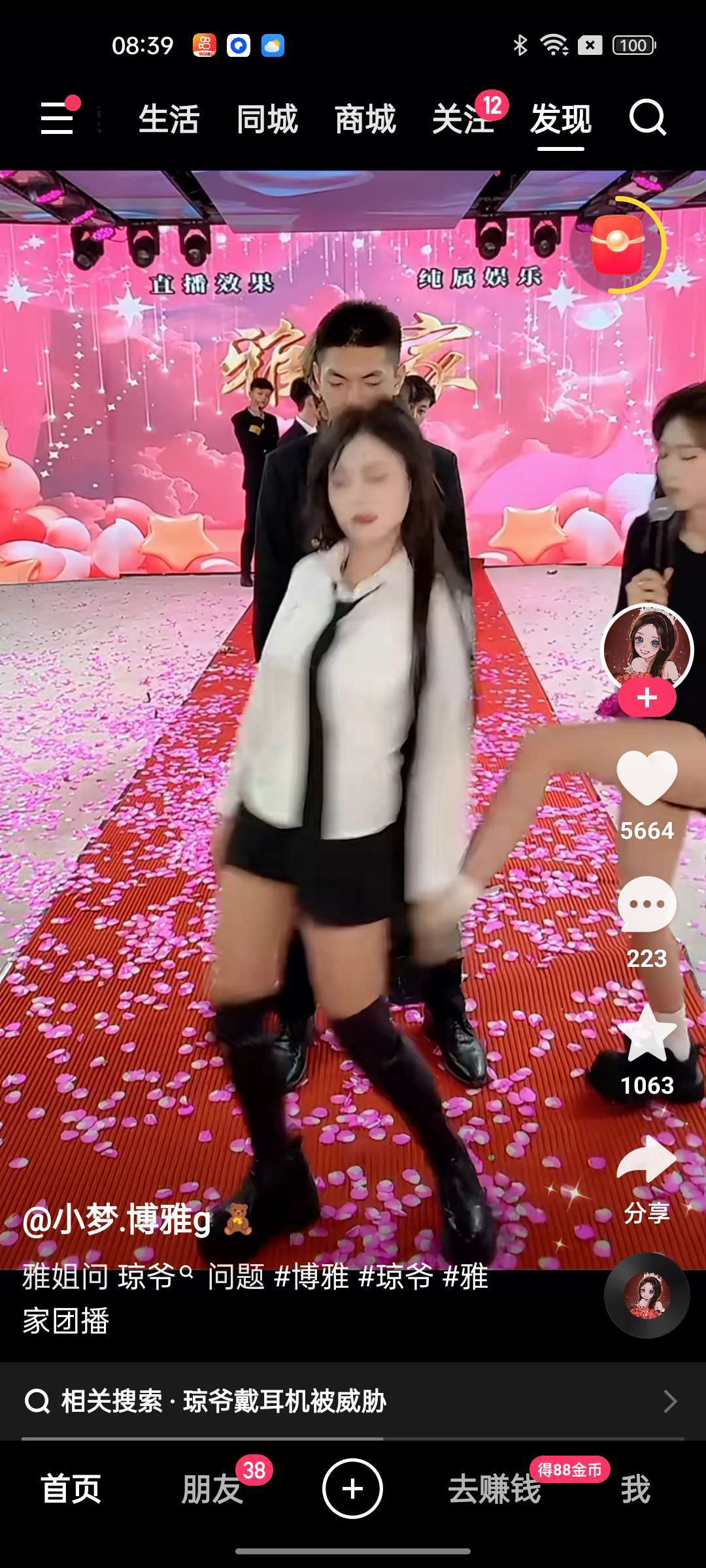Go to the 朋友 tab
The width and height of the screenshot is (706, 1568).
tap(212, 1490)
